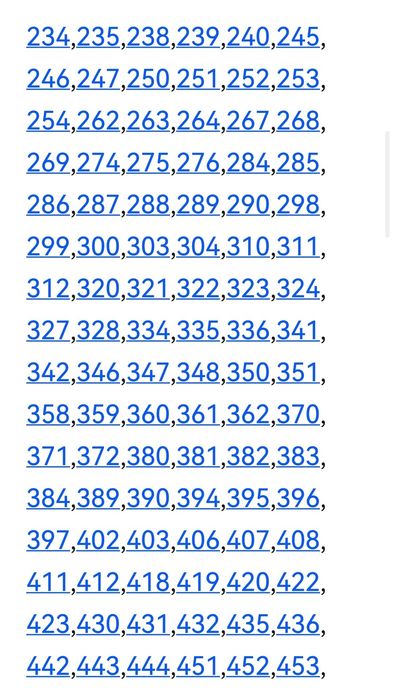Visit link 380
Image resolution: width=394 pixels, height=698 pixels.
pyautogui.click(x=148, y=457)
